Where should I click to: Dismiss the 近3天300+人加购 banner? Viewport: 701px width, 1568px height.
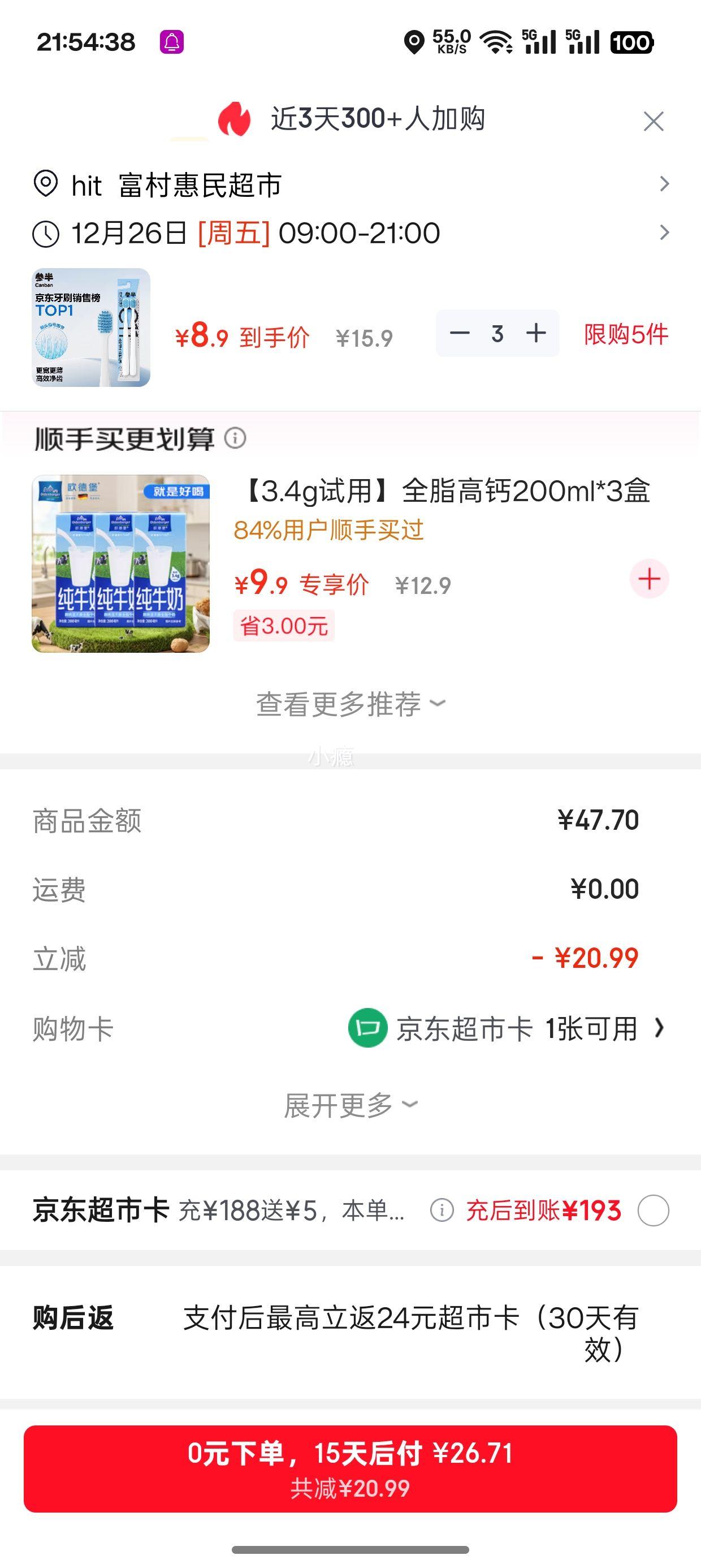652,121
